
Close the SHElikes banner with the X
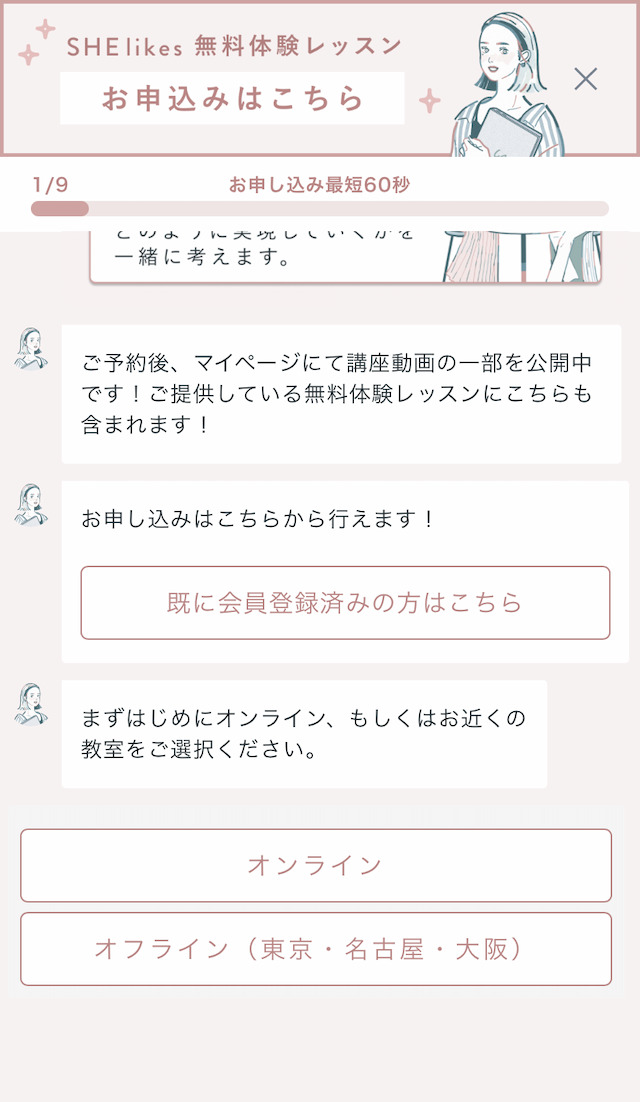point(585,79)
